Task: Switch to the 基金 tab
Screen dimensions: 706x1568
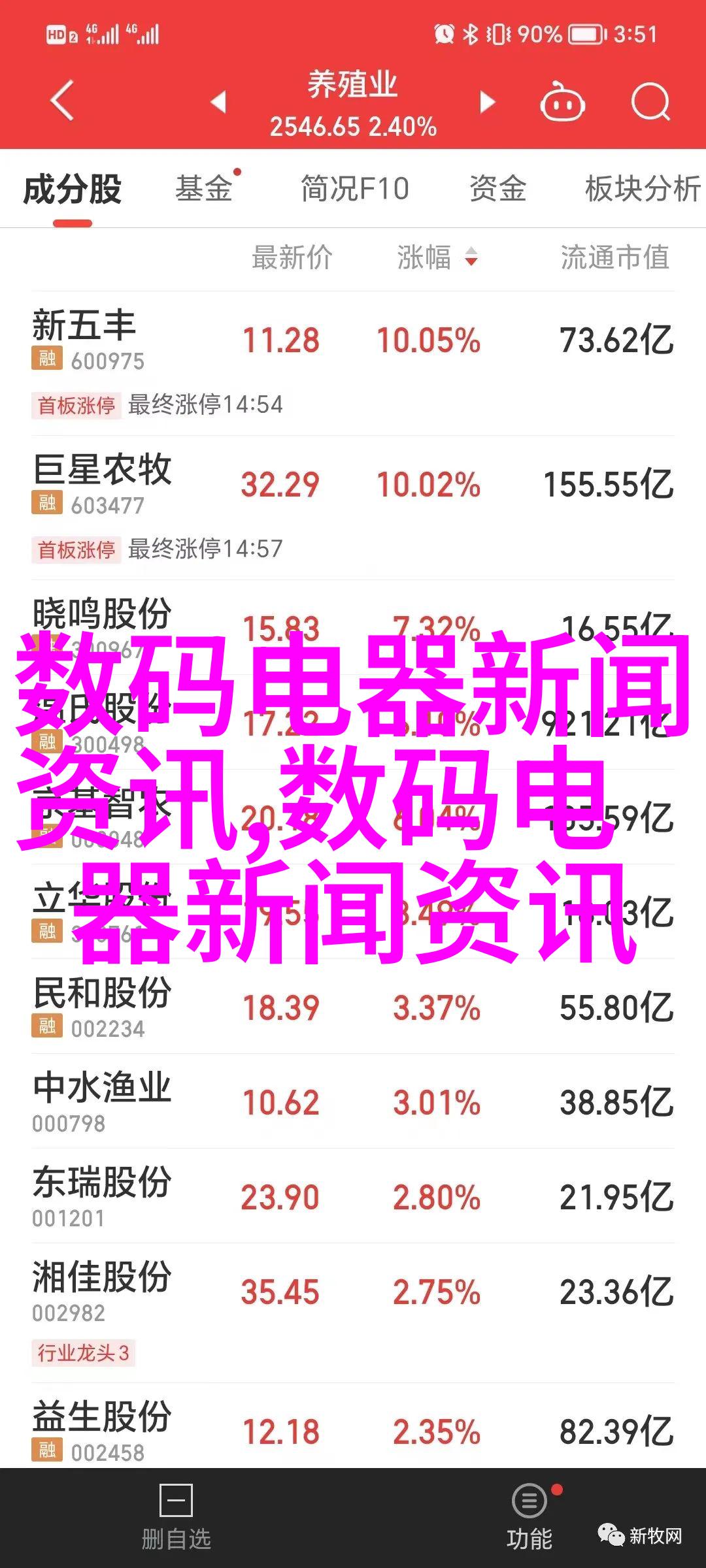Action: click(204, 189)
